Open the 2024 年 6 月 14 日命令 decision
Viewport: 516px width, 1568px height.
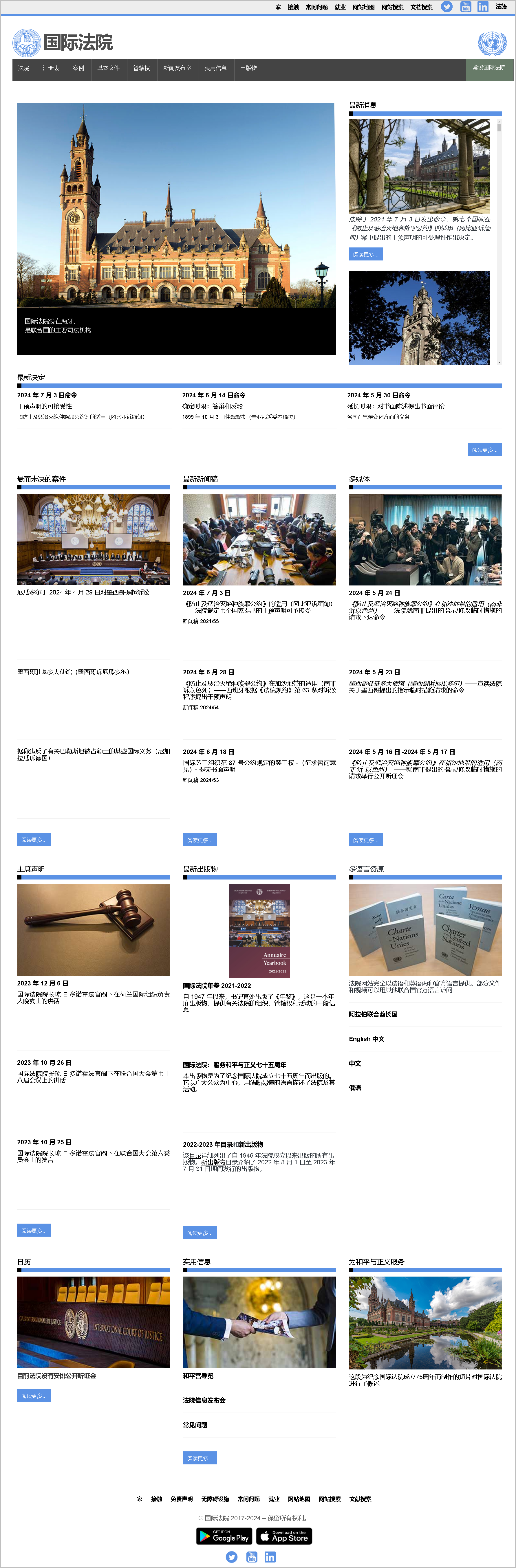[x=213, y=395]
